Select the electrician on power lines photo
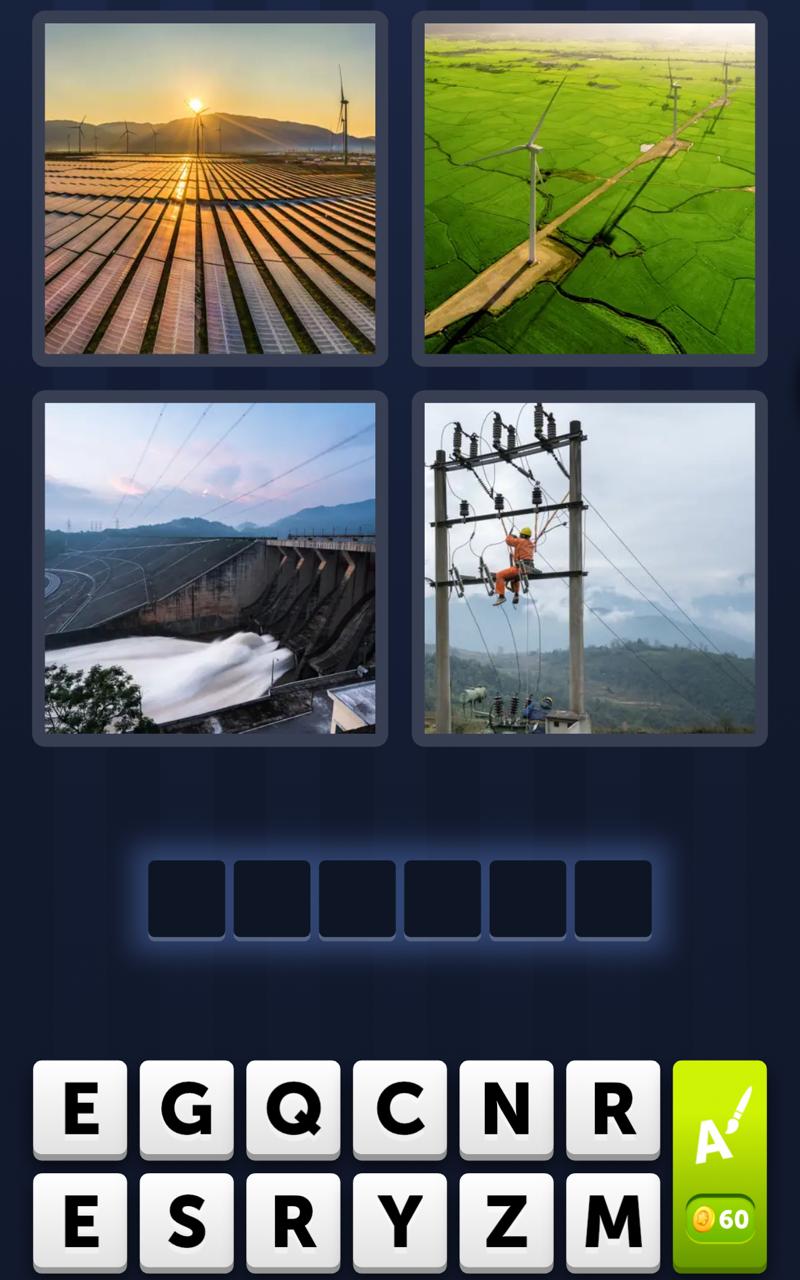 click(590, 570)
